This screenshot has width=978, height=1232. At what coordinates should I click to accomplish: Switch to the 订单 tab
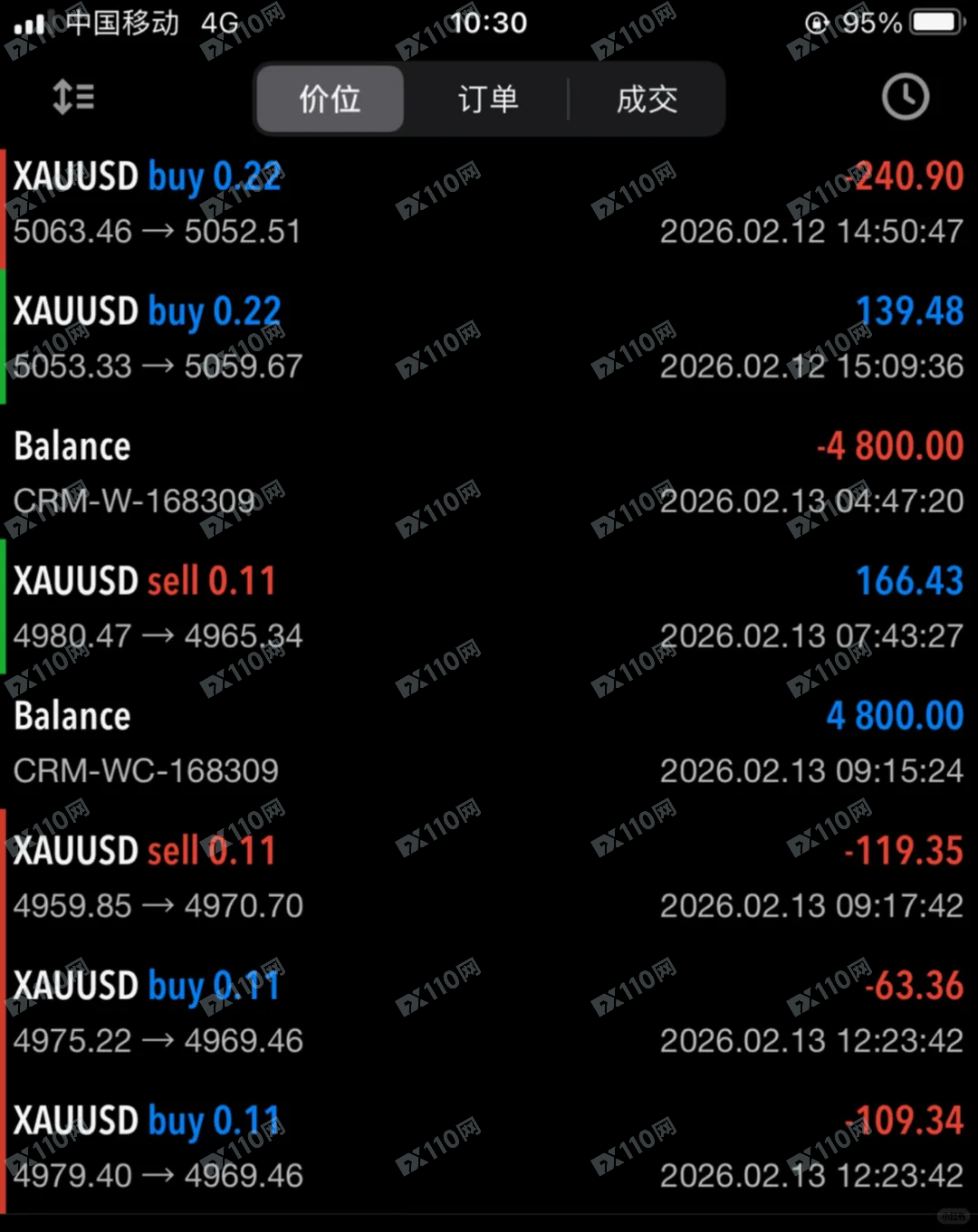click(x=488, y=99)
